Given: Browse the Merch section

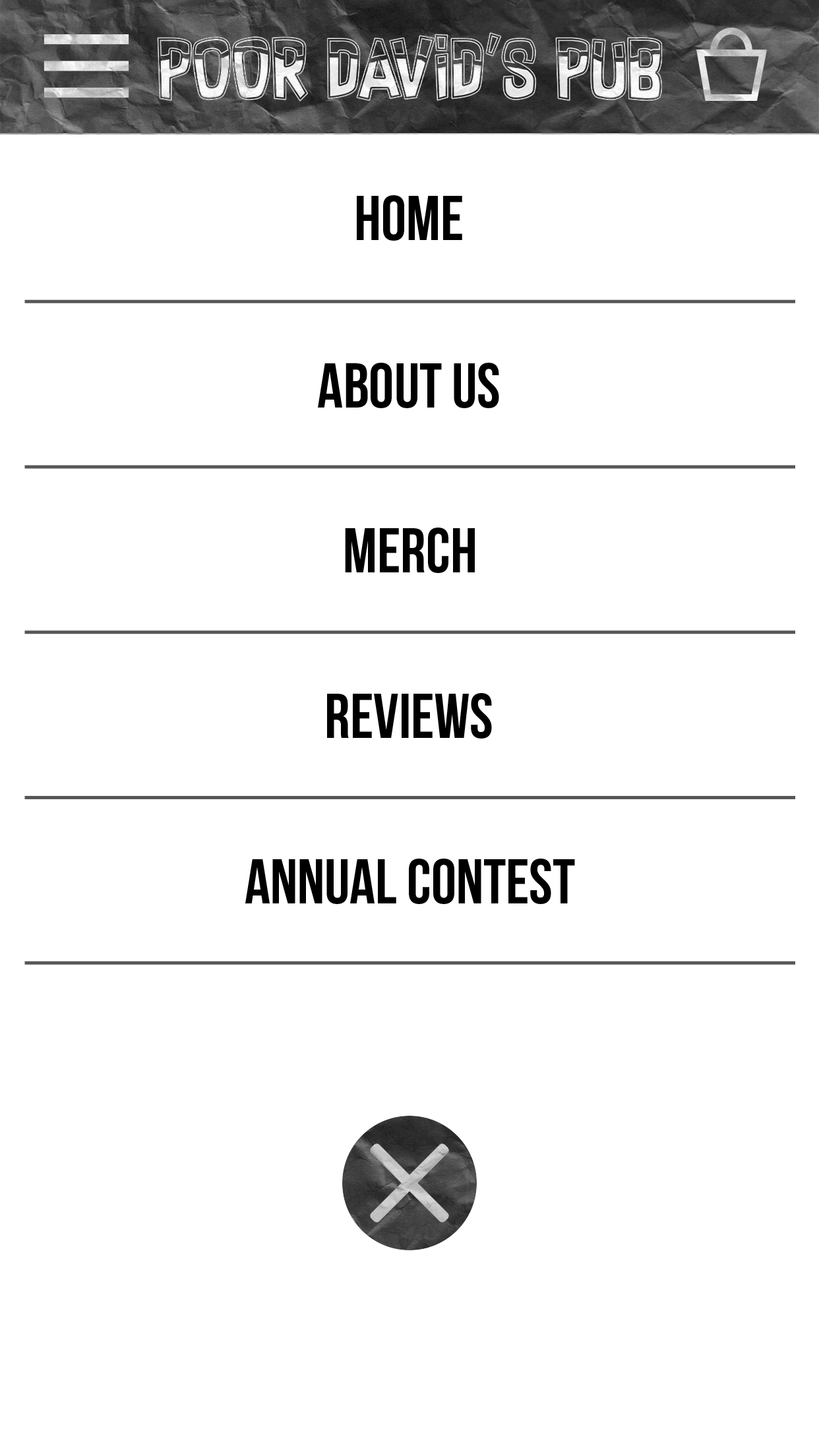Looking at the screenshot, I should click(x=409, y=551).
